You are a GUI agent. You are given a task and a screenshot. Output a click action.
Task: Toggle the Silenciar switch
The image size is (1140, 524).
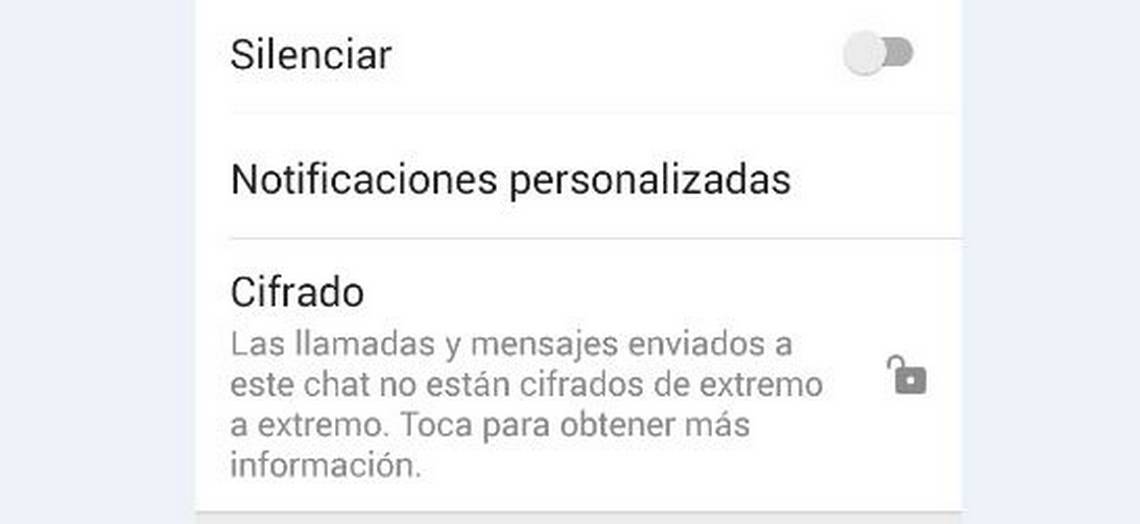pos(878,54)
